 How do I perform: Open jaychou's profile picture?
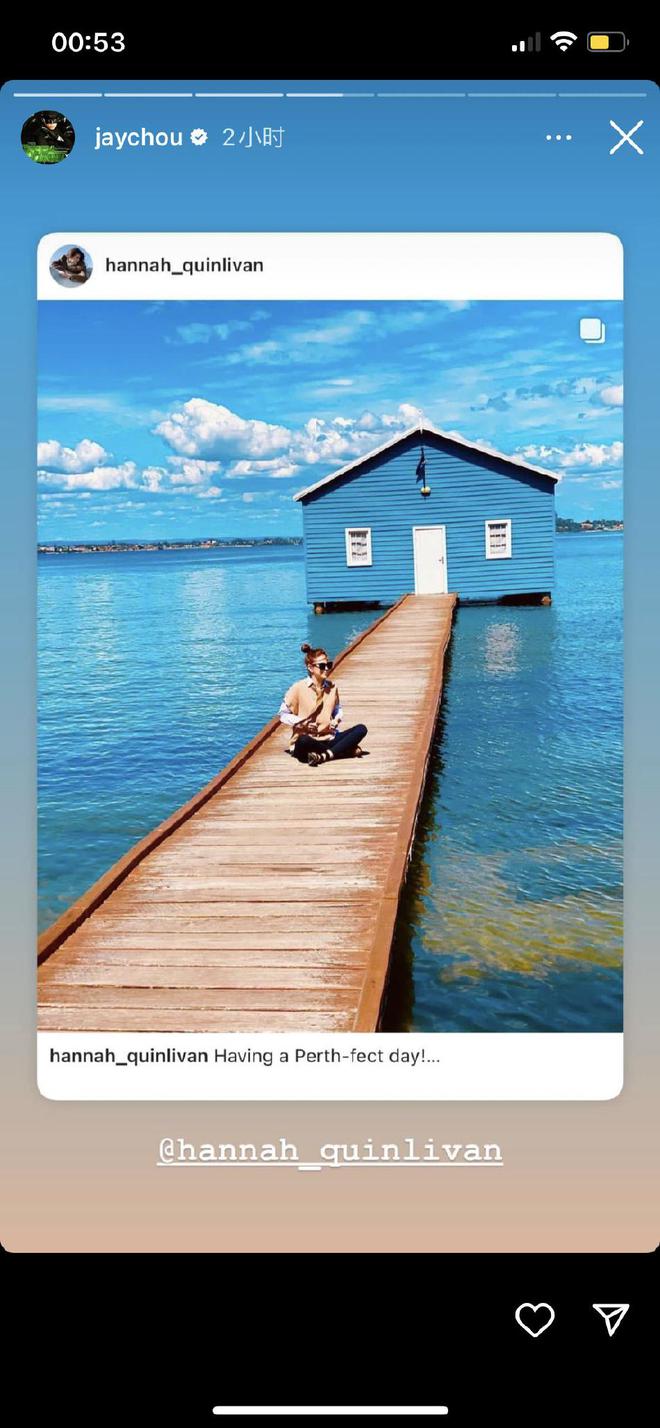point(48,138)
